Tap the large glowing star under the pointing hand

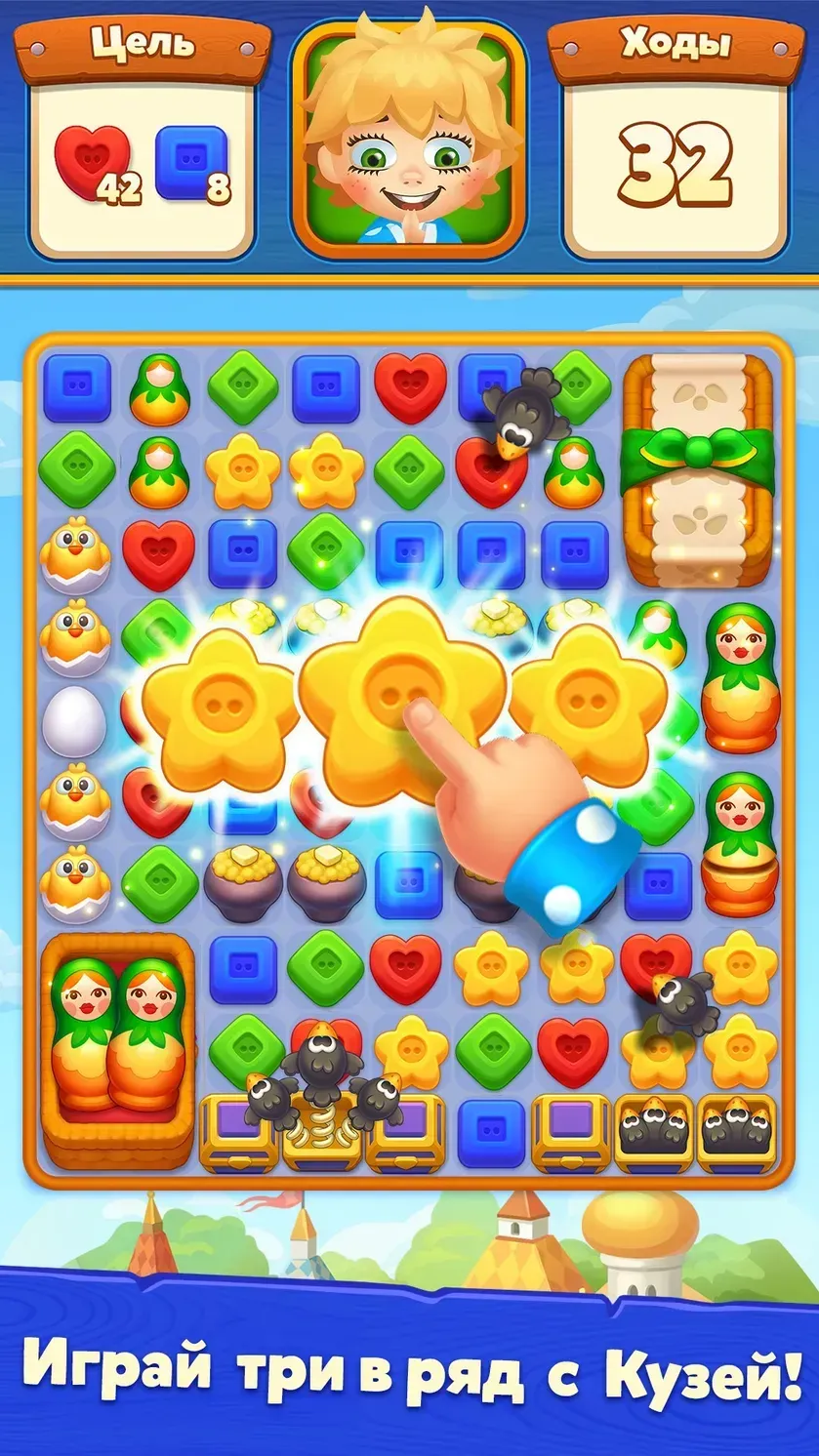397,701
